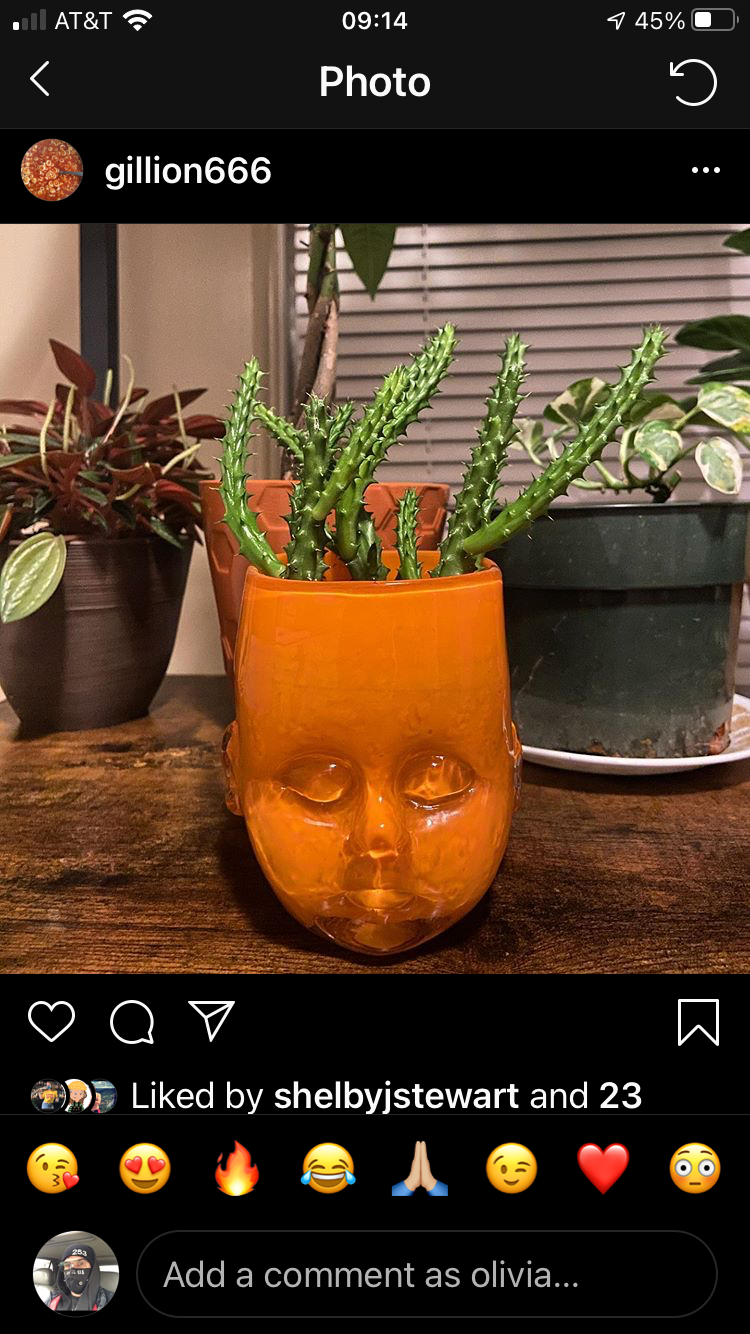This screenshot has height=1334, width=750.
Task: Insert the red heart emoji
Action: [603, 1168]
